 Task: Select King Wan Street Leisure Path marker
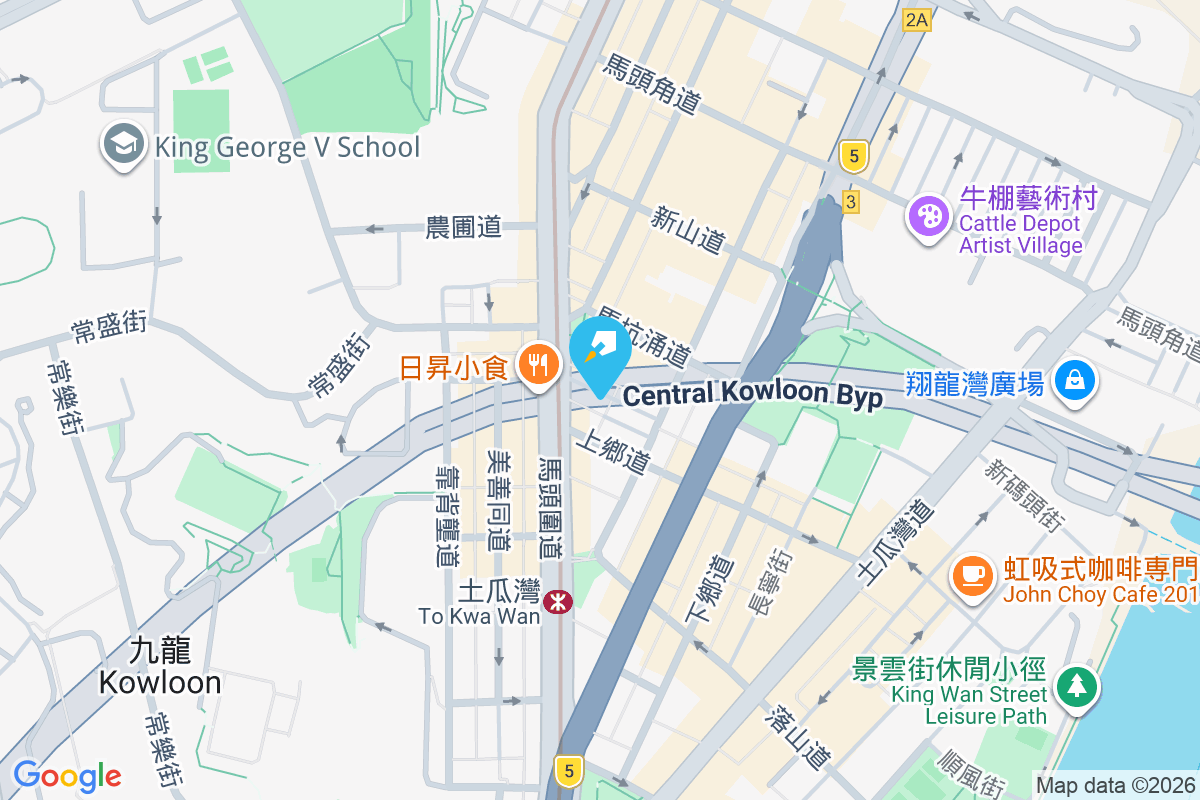coord(1076,687)
